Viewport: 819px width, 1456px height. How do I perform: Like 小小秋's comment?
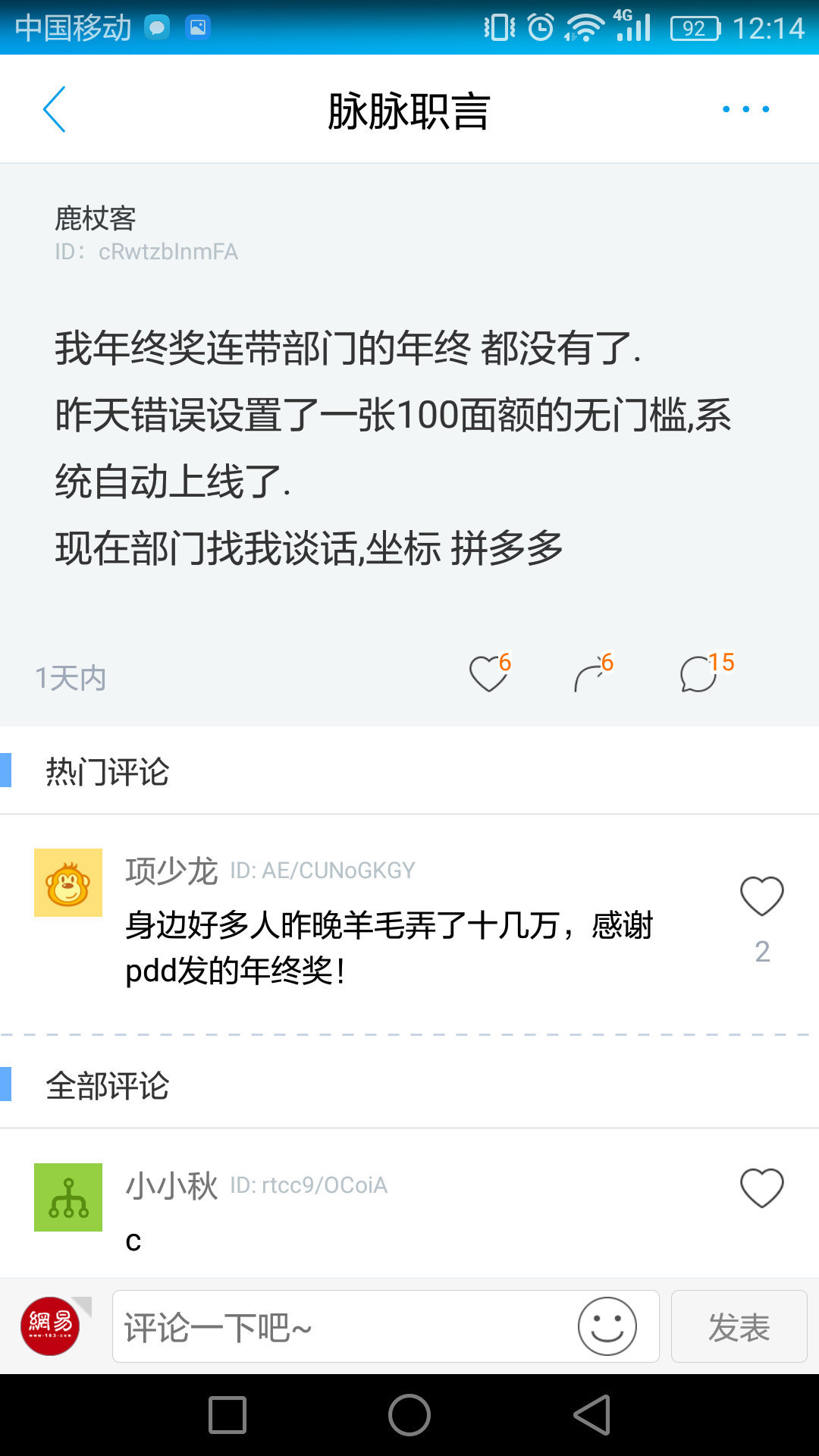(761, 1188)
